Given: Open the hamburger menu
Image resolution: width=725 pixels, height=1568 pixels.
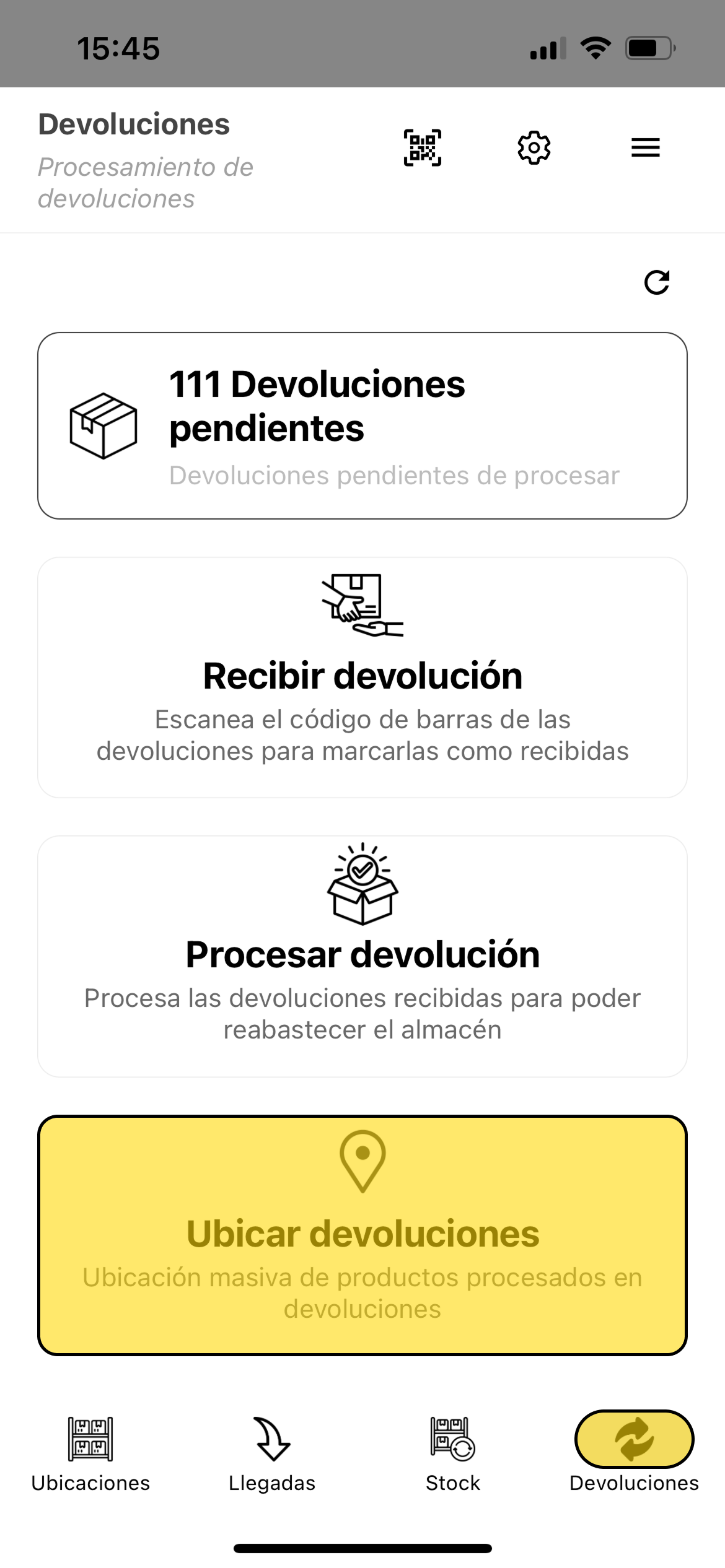Looking at the screenshot, I should click(645, 148).
